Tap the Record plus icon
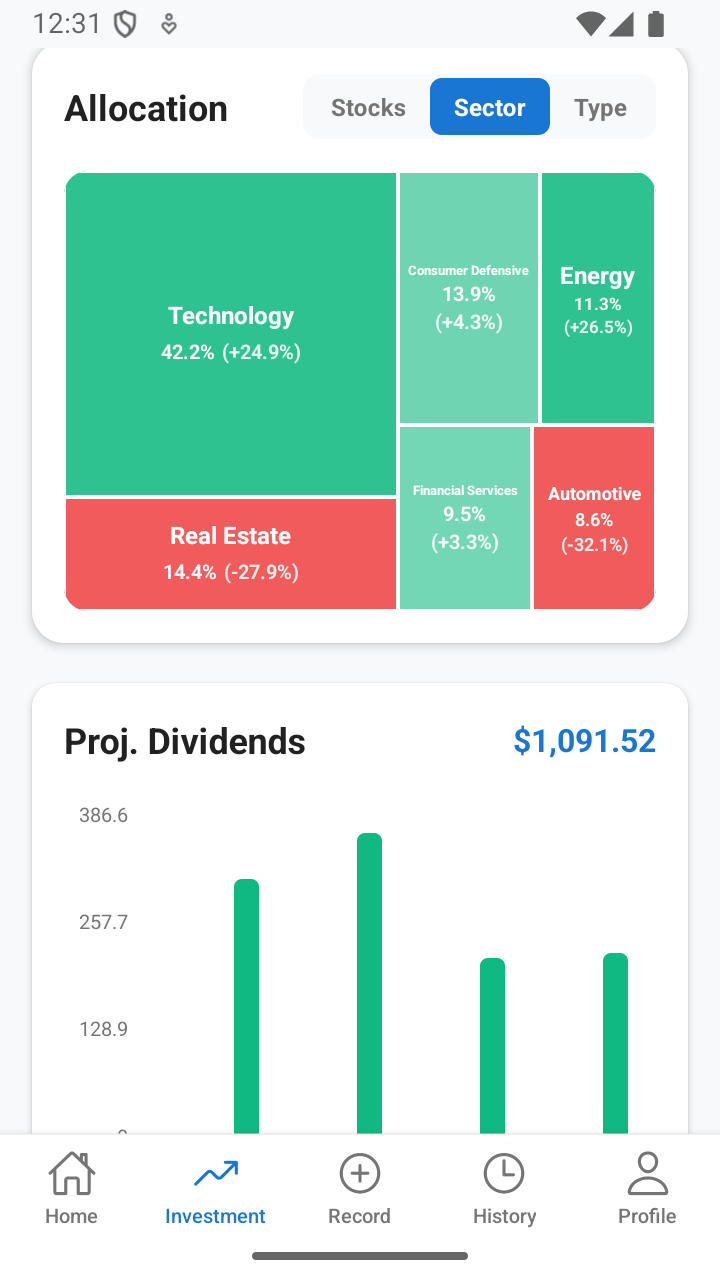 pos(359,1172)
